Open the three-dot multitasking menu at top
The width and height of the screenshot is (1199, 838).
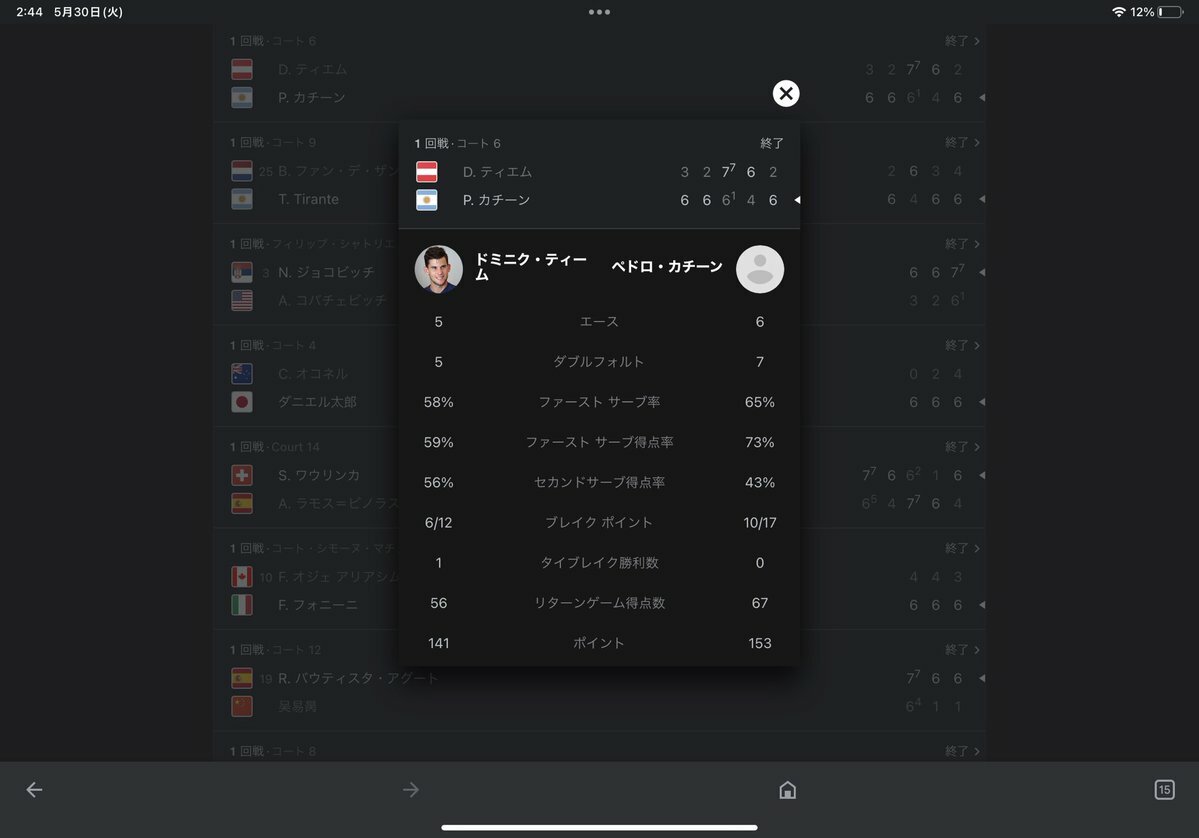599,12
